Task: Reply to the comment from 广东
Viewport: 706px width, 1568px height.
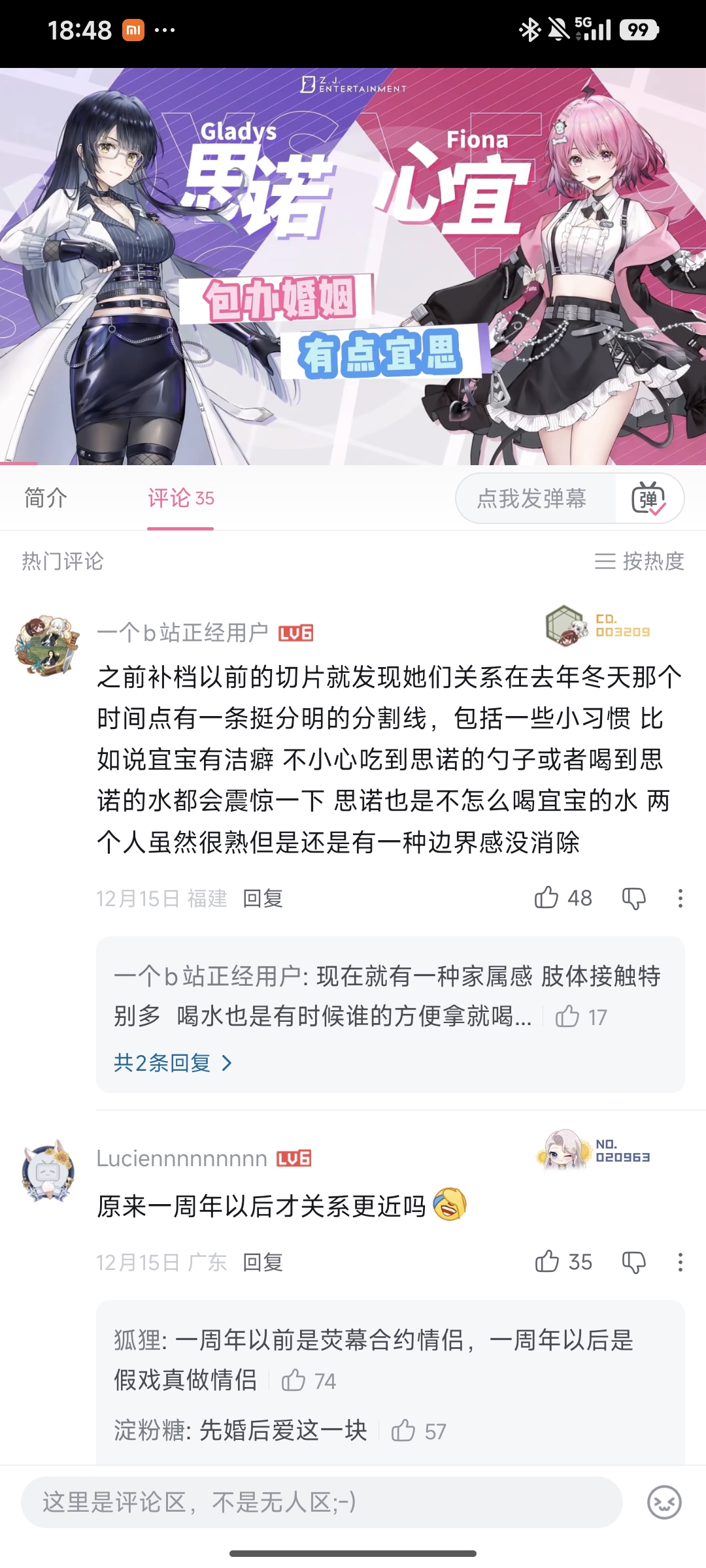Action: [262, 1263]
